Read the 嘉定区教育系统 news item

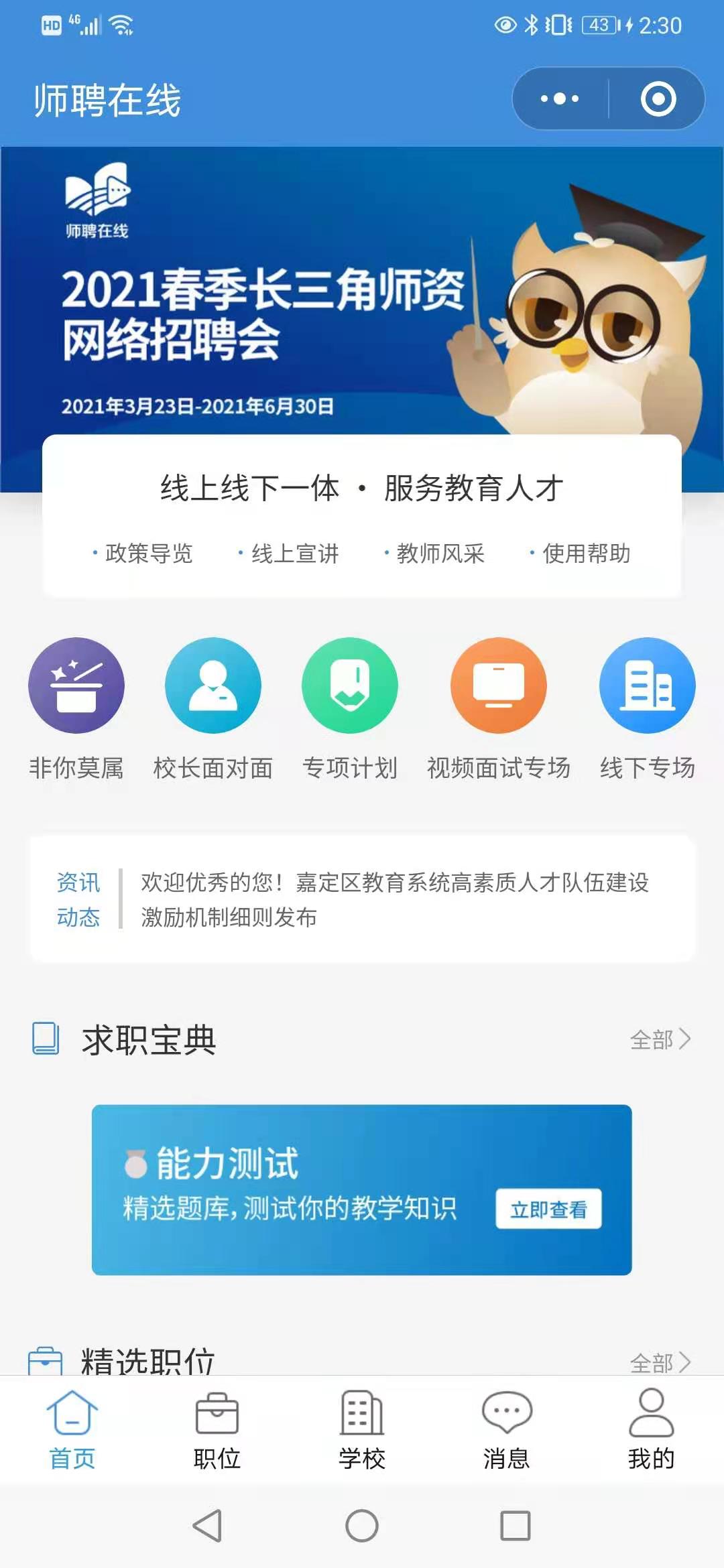click(x=394, y=899)
